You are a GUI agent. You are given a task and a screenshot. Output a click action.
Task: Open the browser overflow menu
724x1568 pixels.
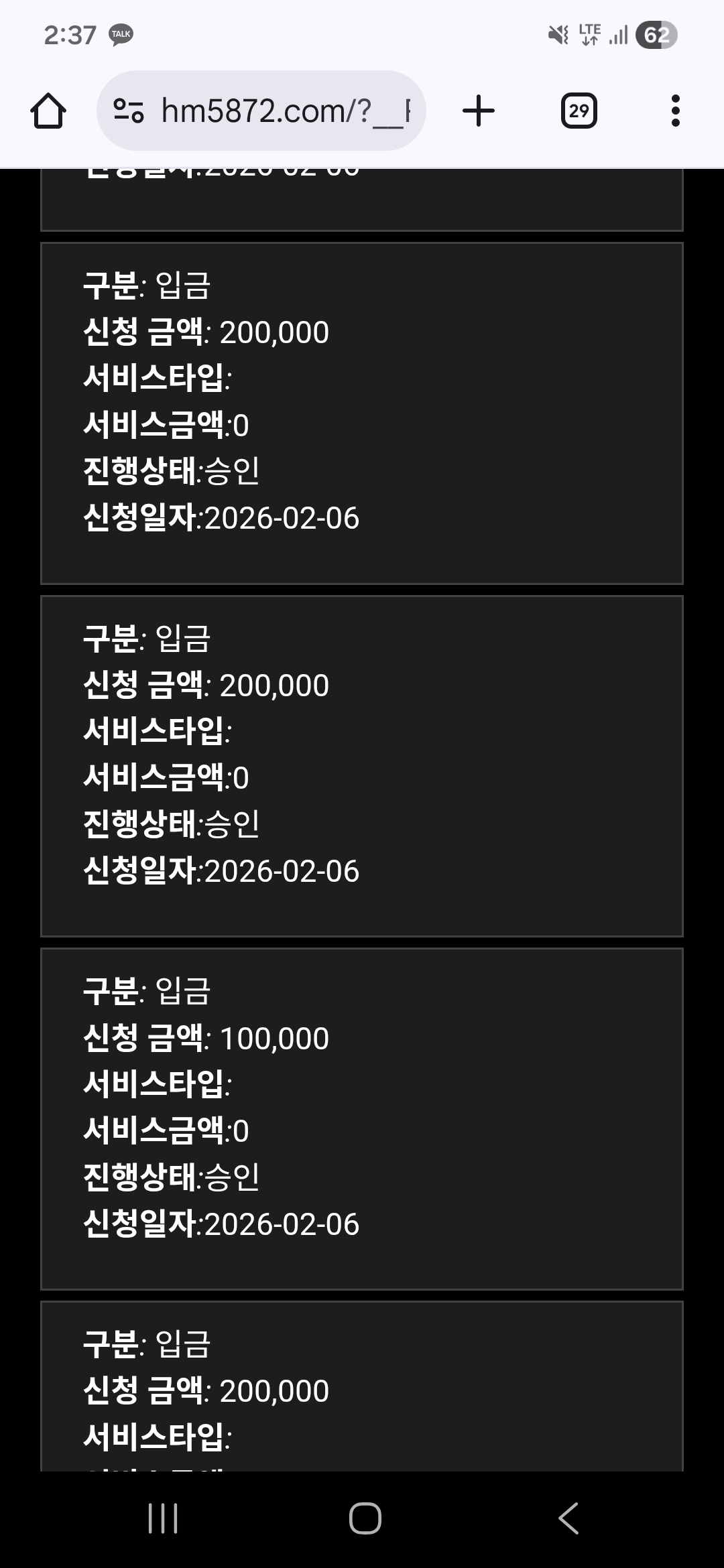tap(675, 111)
